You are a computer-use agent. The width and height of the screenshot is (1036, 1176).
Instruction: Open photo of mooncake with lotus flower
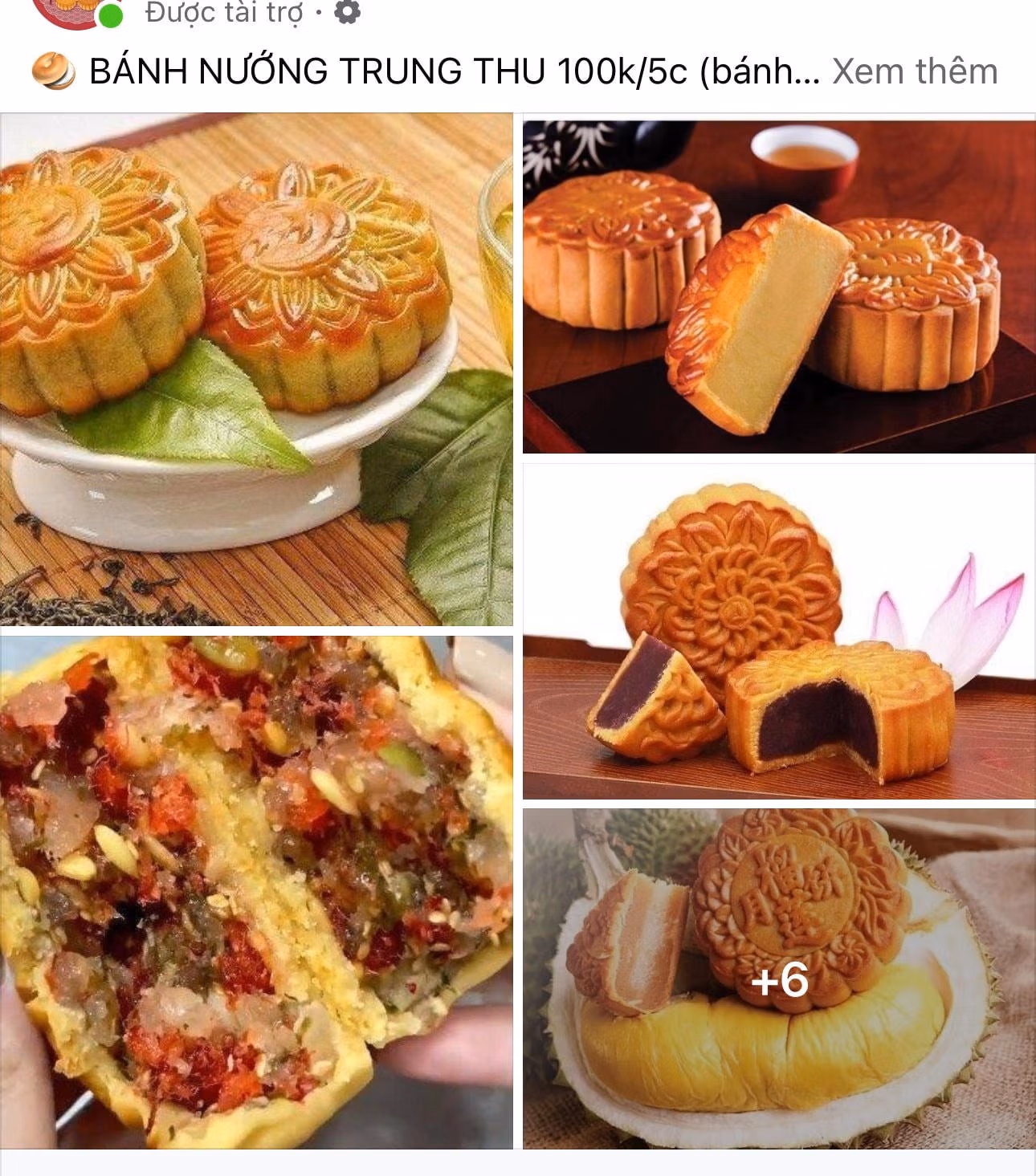click(778, 631)
